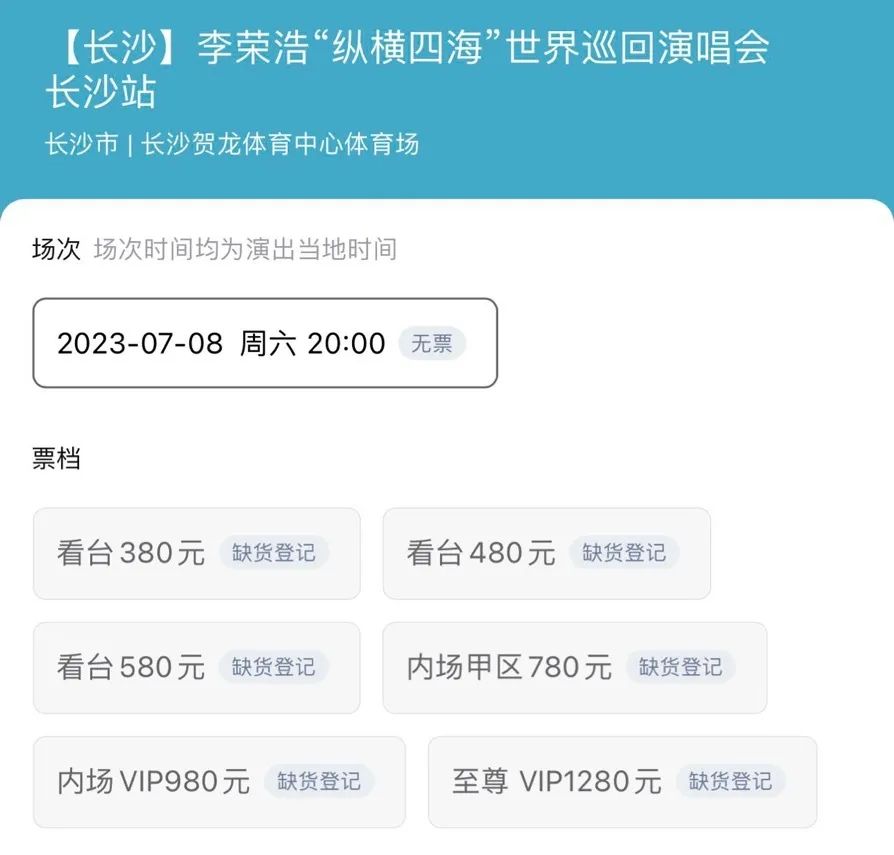894x855 pixels.
Task: Pick the 看台 480元 ticket option
Action: (547, 553)
